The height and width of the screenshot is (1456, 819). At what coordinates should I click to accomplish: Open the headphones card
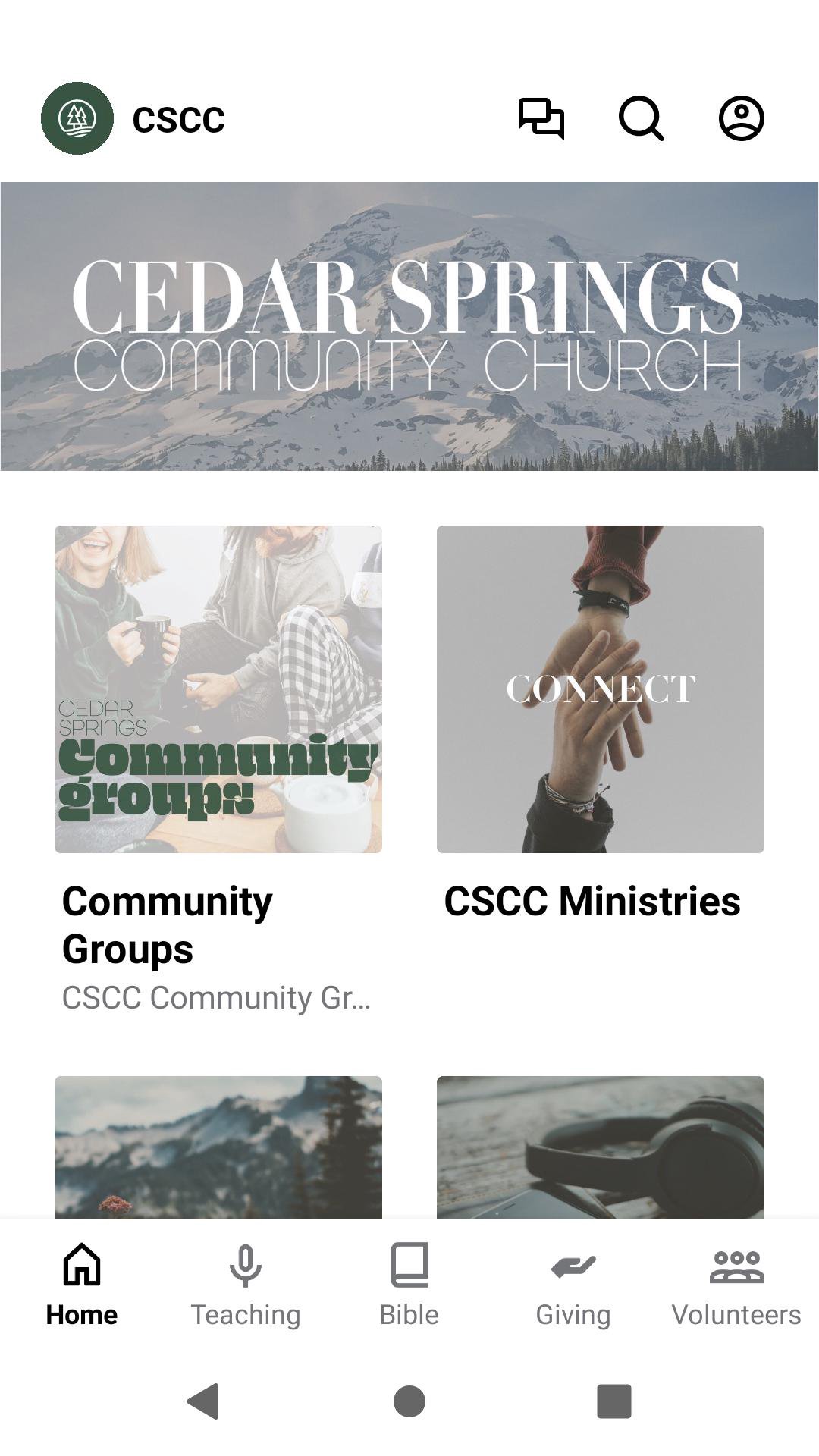(600, 1147)
